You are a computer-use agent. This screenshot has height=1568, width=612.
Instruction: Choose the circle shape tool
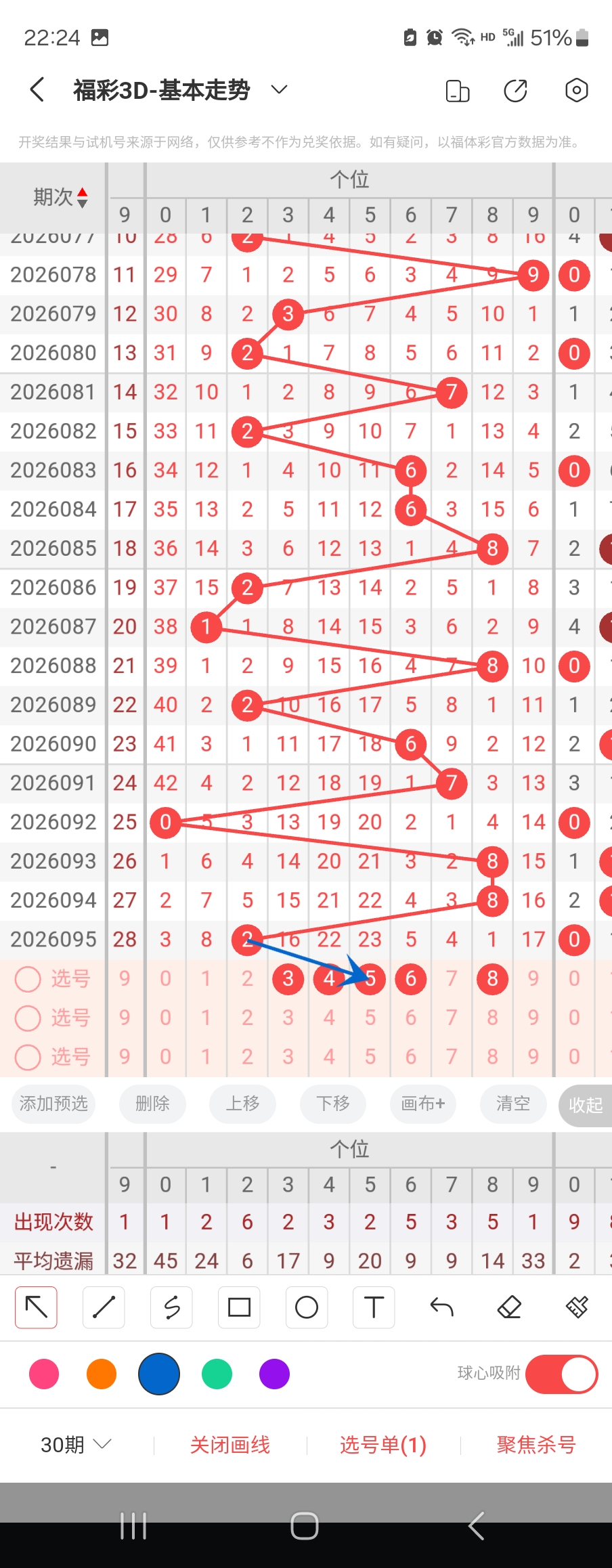pos(307,1307)
